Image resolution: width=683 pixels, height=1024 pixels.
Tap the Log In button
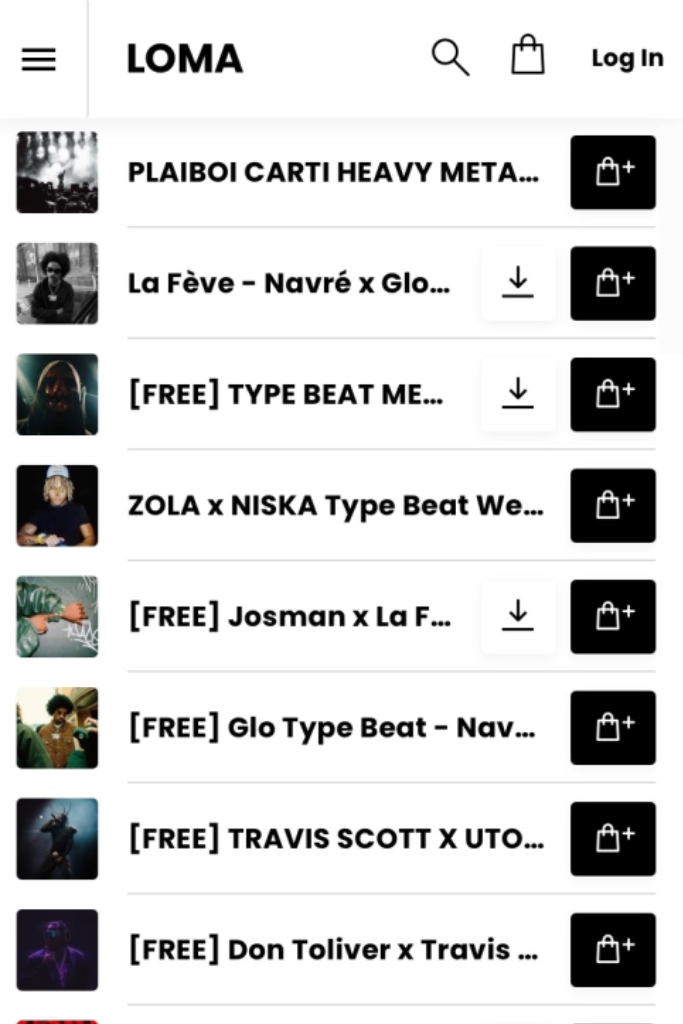627,58
